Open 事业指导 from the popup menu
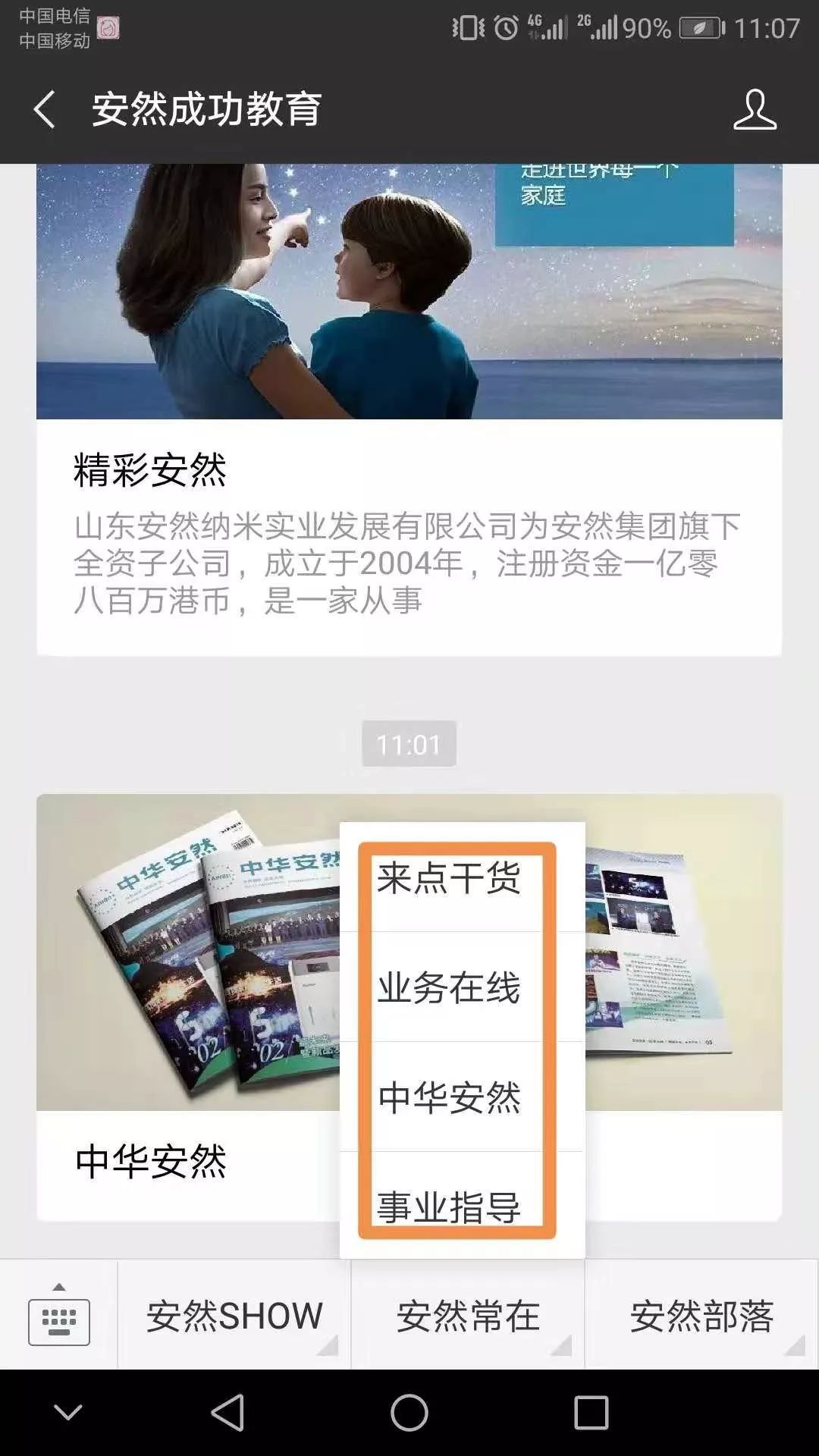Viewport: 819px width, 1456px height. click(x=449, y=1206)
